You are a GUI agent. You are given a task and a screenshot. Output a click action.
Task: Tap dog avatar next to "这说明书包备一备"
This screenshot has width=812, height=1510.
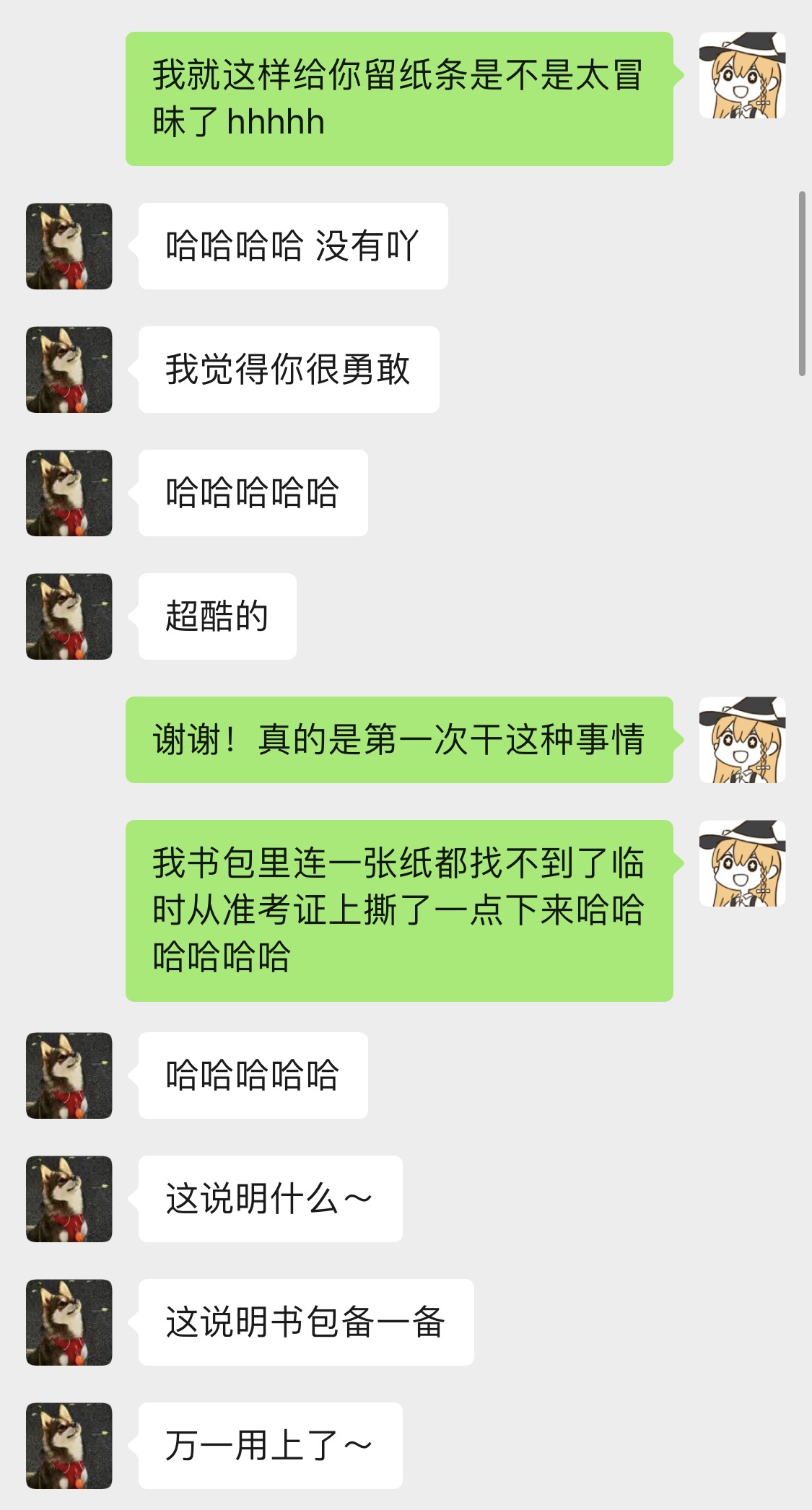(x=69, y=1322)
